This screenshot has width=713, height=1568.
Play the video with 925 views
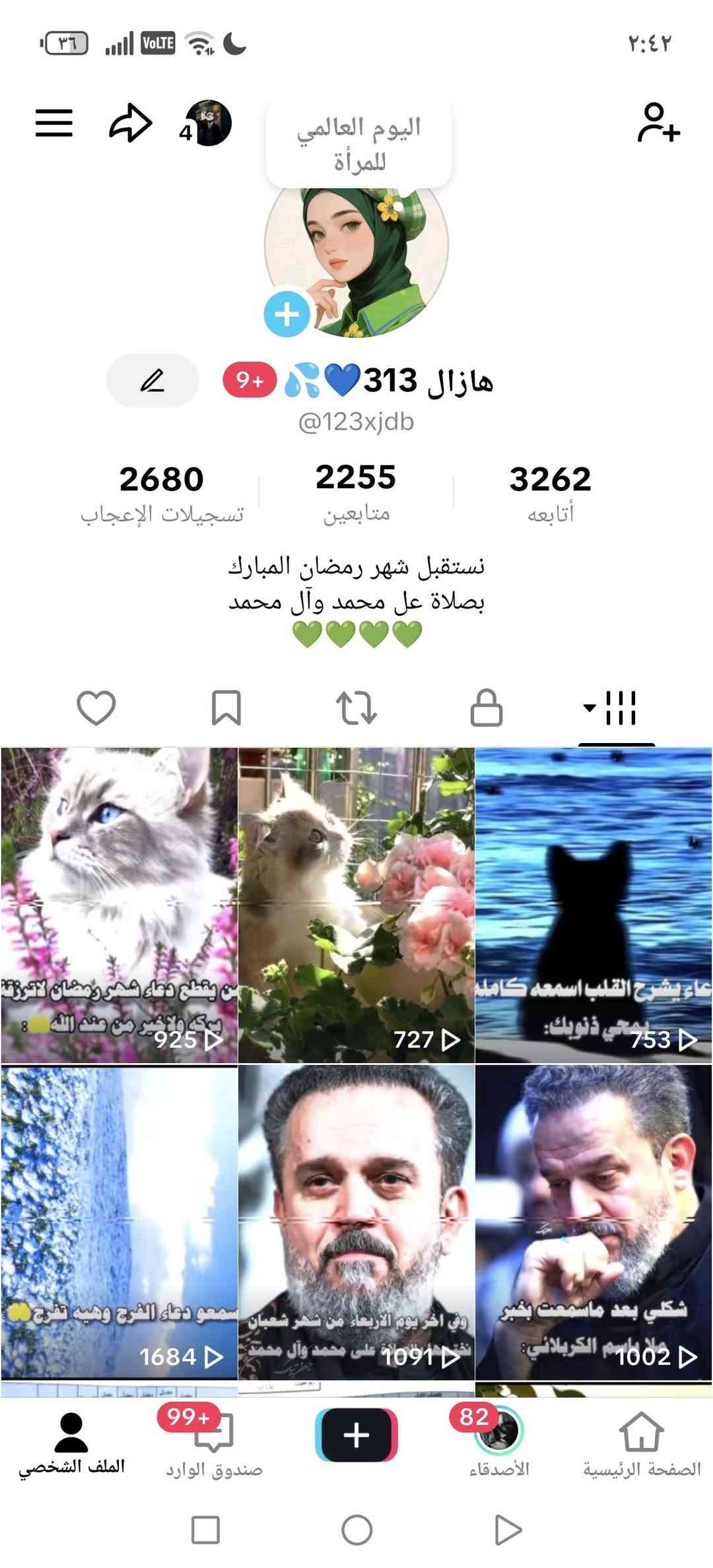tap(119, 904)
